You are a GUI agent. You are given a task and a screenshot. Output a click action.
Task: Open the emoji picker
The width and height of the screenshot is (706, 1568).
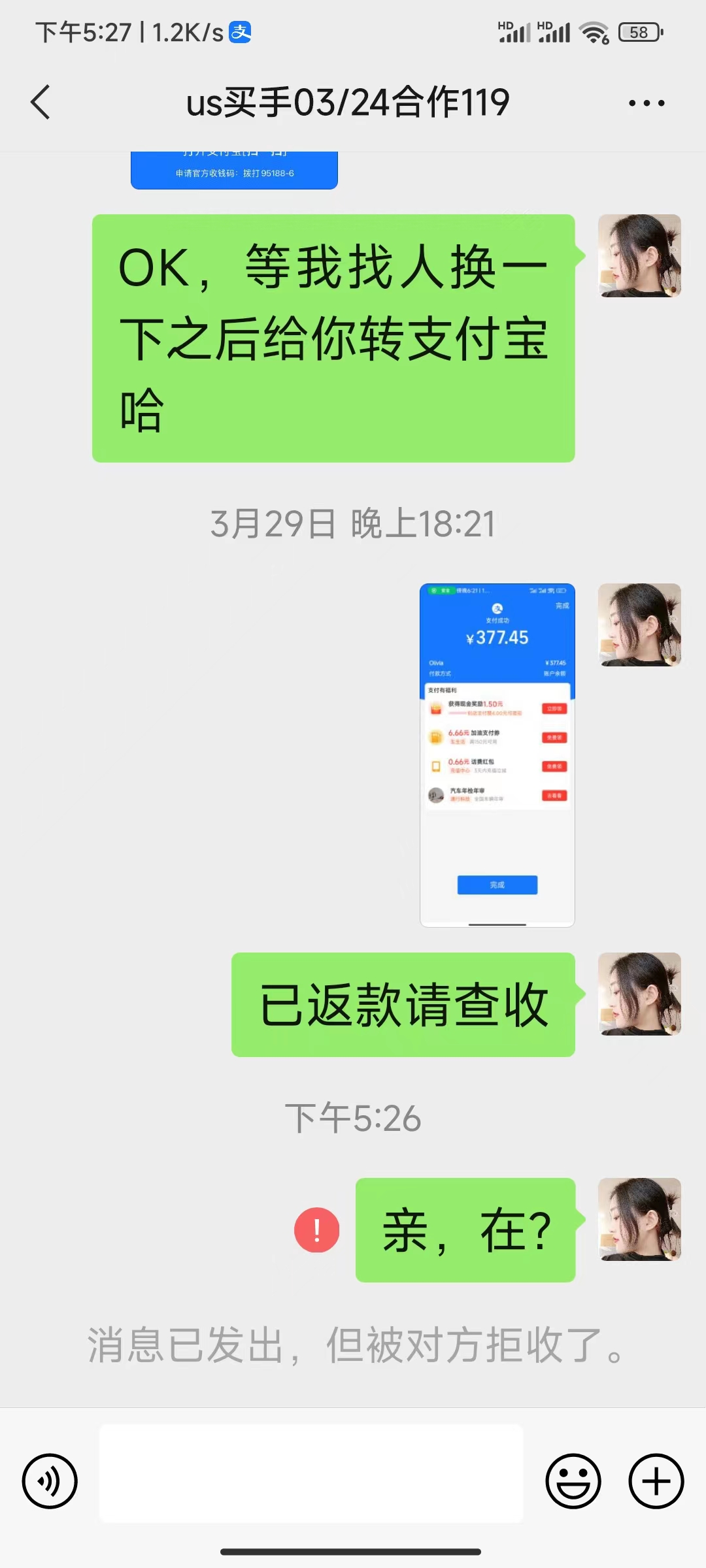pos(573,1481)
